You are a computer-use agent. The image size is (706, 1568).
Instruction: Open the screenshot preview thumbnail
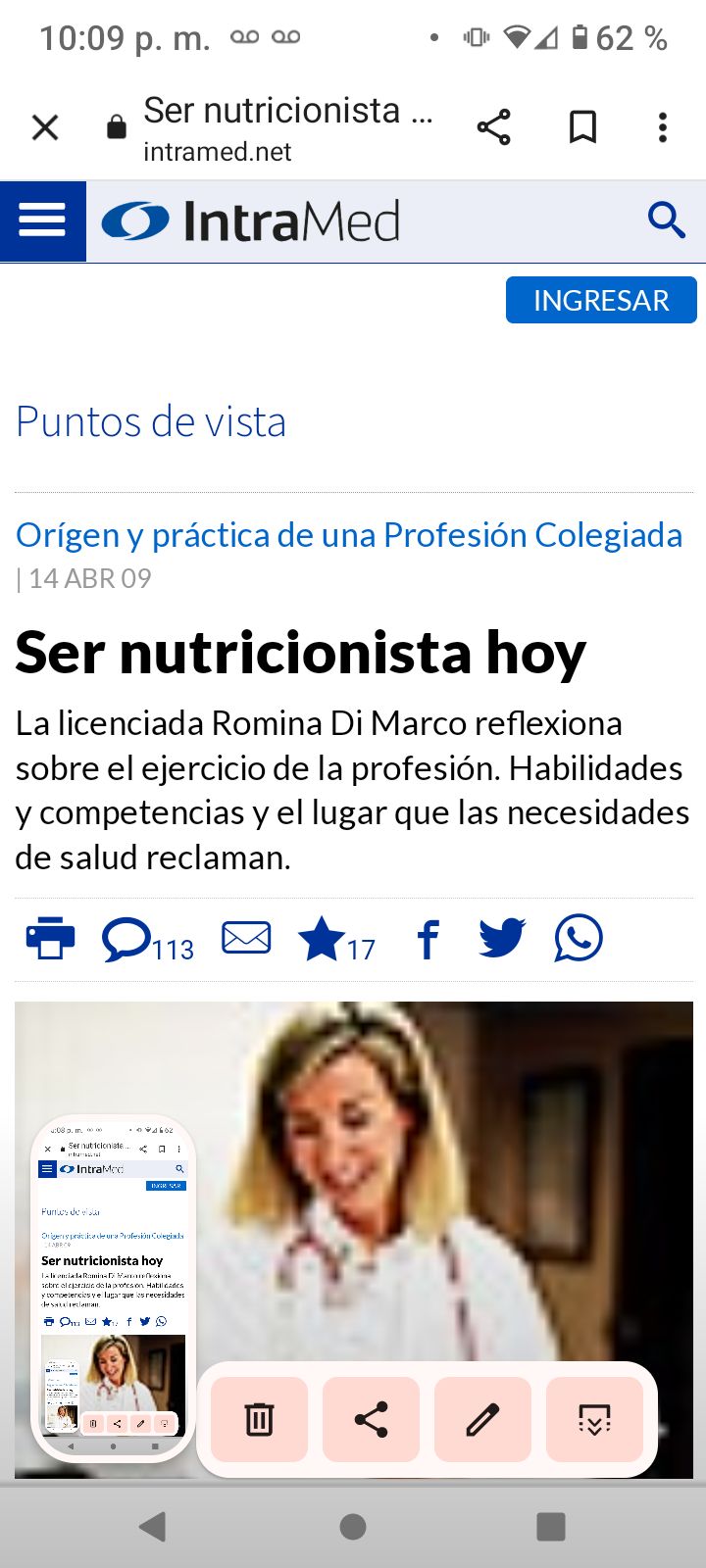[x=113, y=1287]
